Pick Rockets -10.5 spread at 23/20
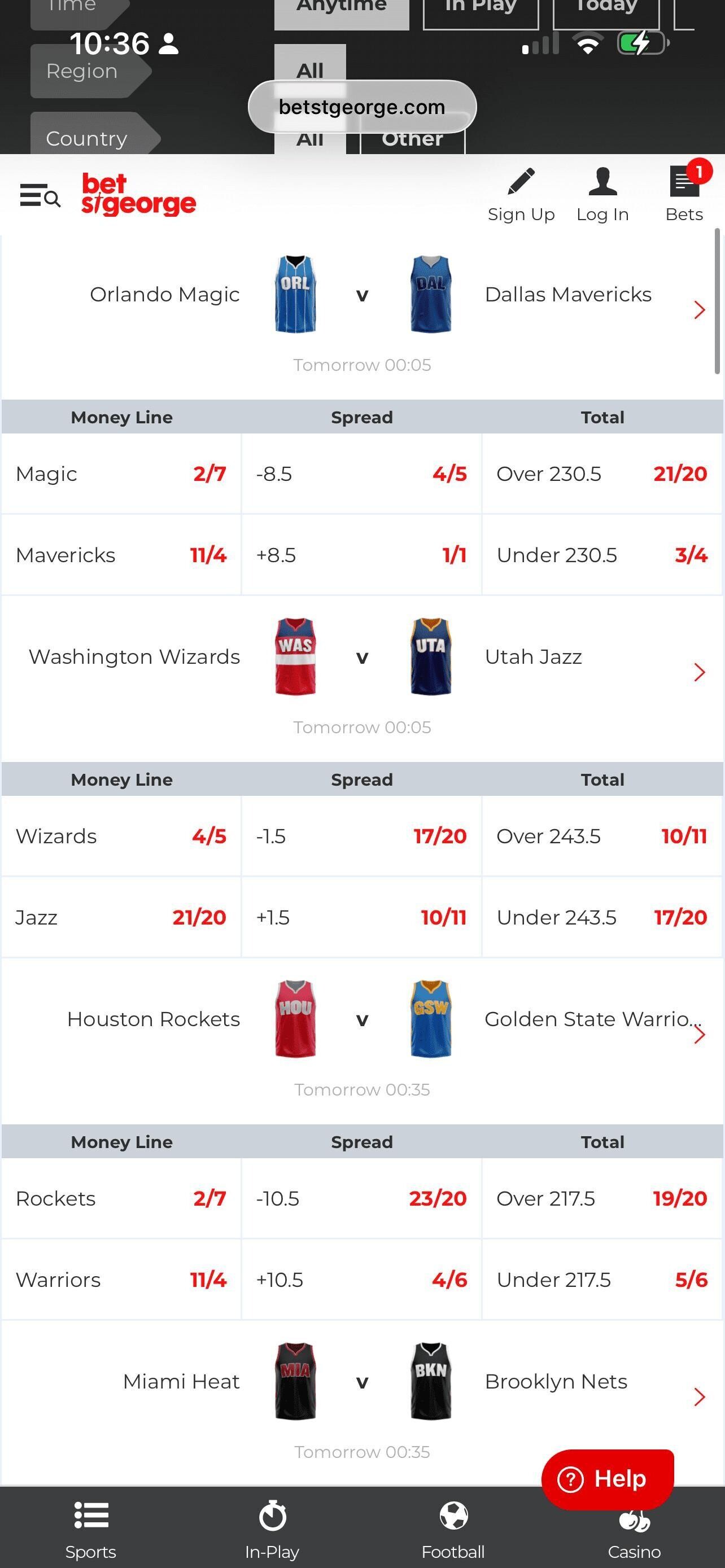Viewport: 725px width, 1568px height. tap(361, 1198)
